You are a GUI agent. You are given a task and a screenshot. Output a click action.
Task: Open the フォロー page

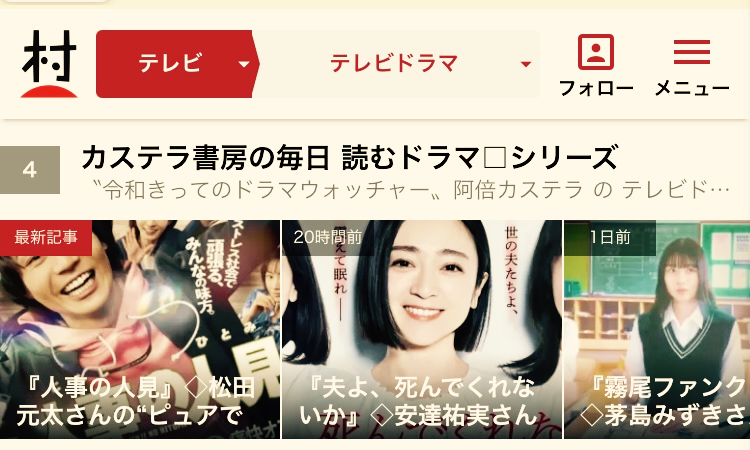click(x=596, y=65)
